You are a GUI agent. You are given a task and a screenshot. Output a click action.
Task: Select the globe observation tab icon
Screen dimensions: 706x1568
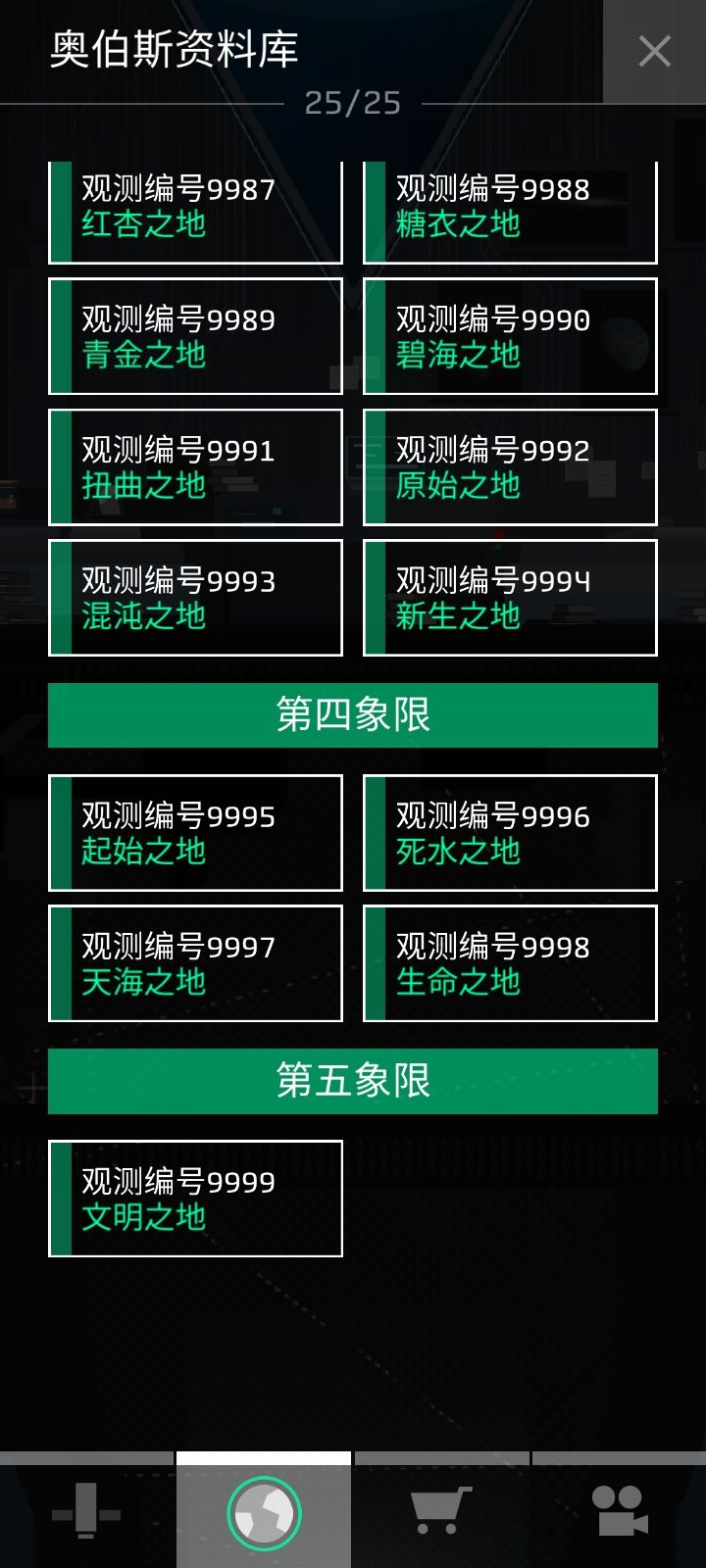pos(265,1514)
